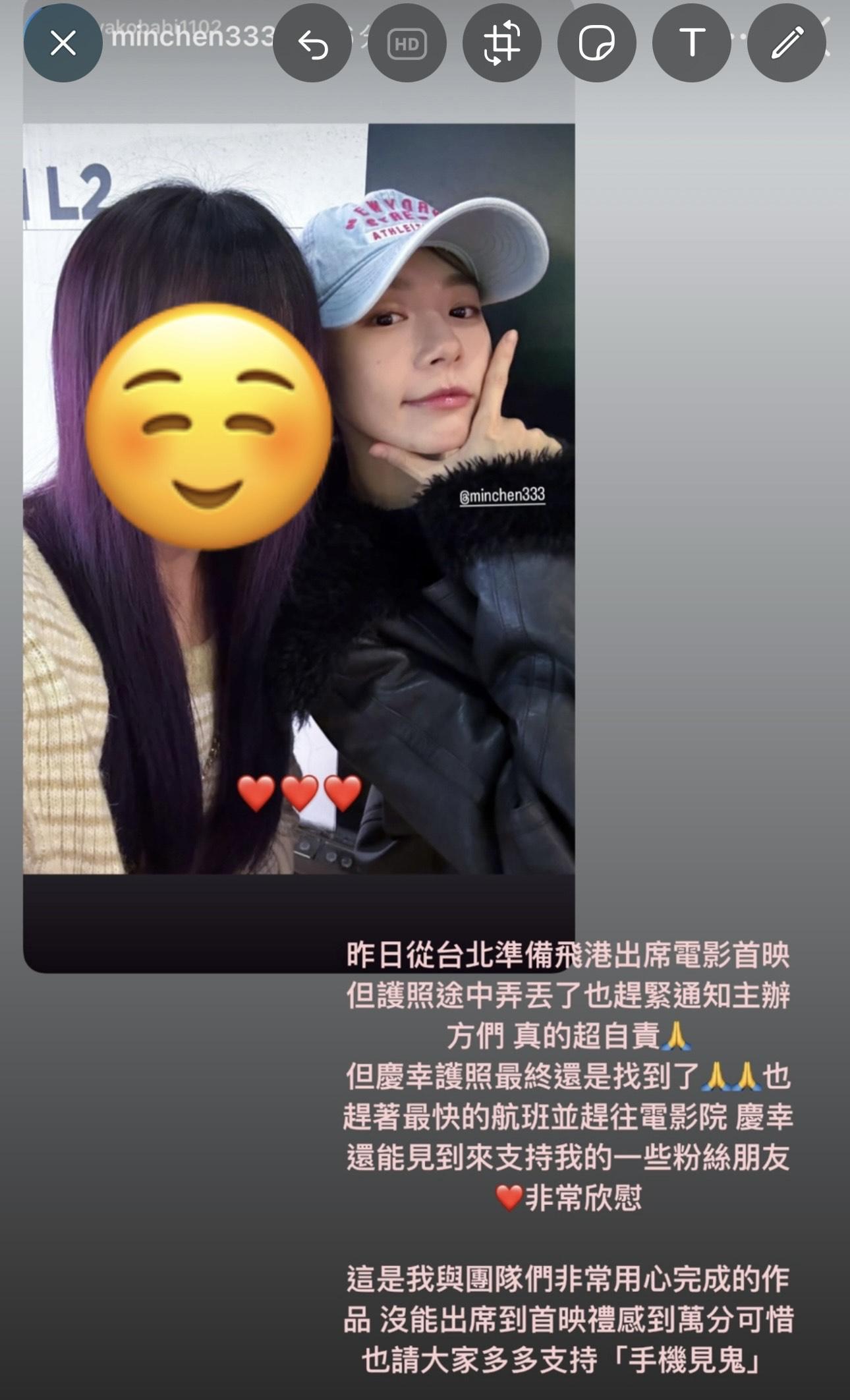Screen dimensions: 850x1400
Task: Add a sticker to the image
Action: 596,44
